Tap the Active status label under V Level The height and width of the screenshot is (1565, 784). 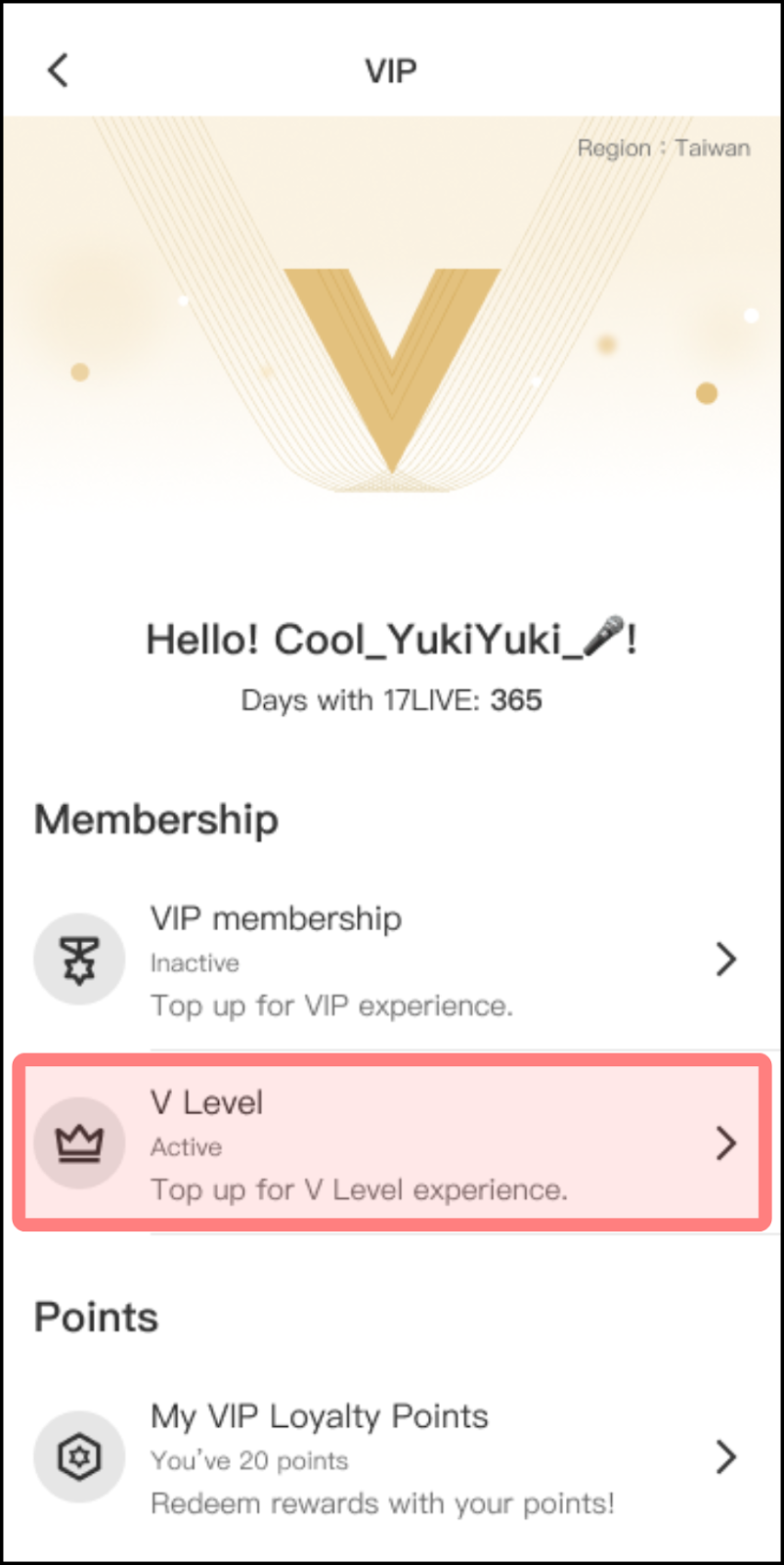tap(186, 1147)
